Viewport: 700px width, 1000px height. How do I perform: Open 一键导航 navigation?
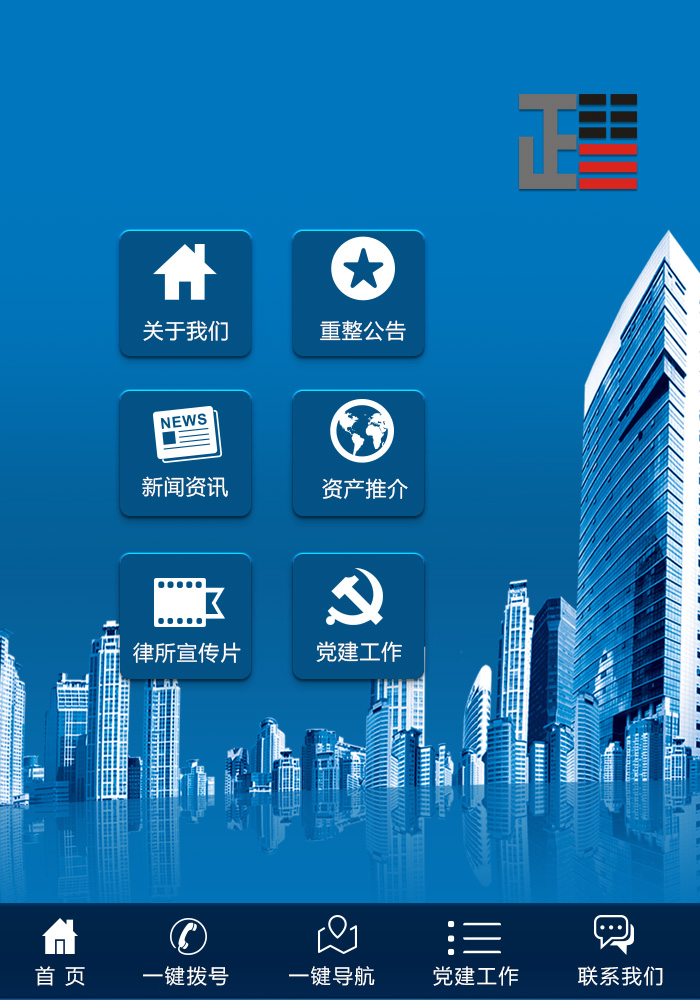coord(333,952)
